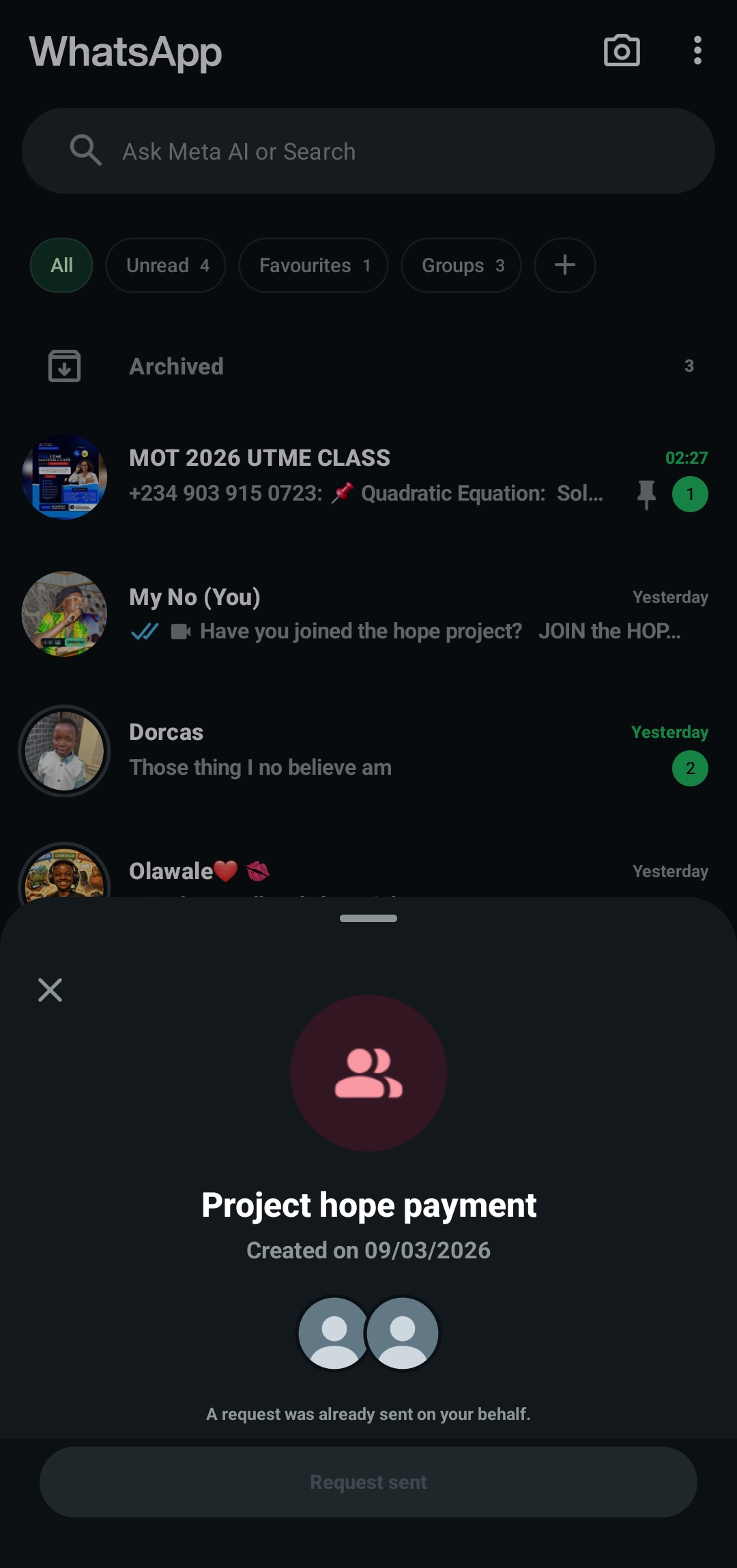Show Groups chats only

pos(461,265)
